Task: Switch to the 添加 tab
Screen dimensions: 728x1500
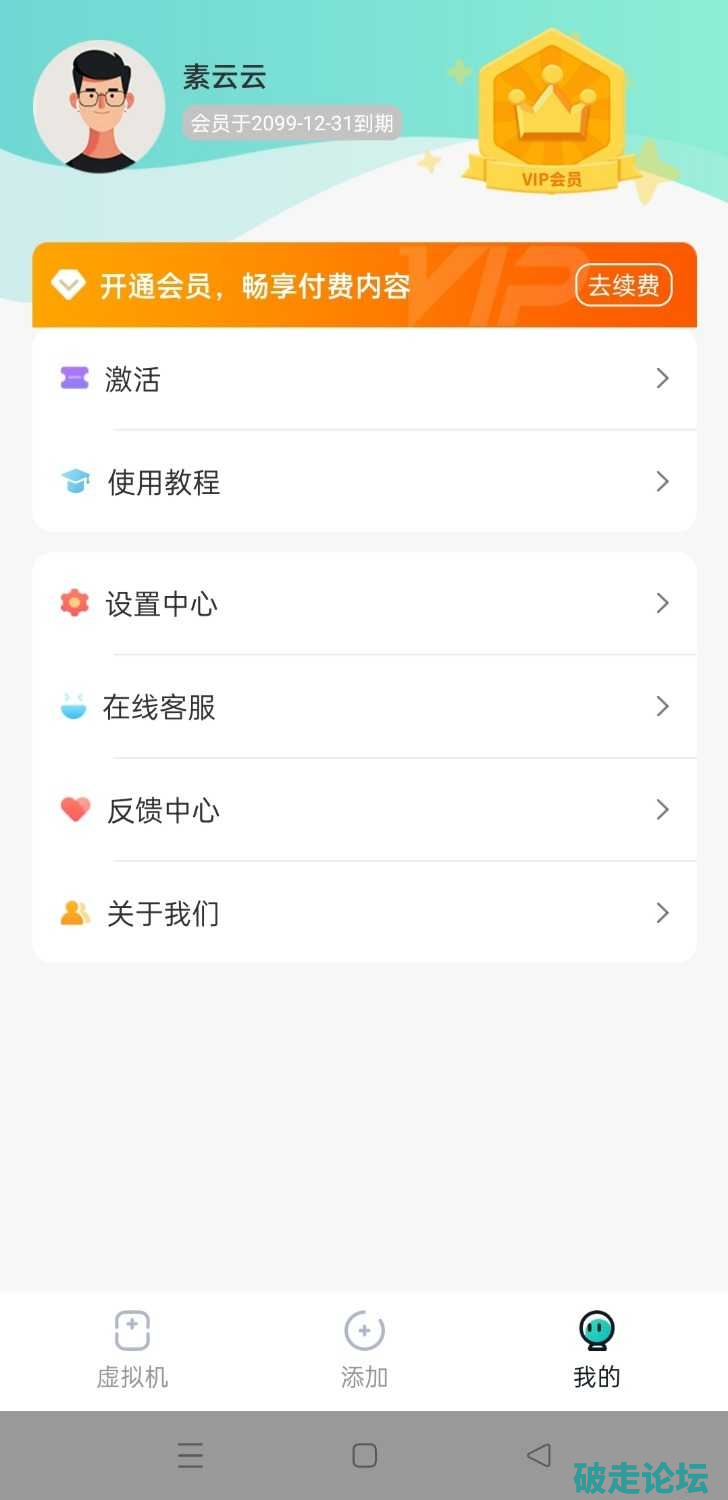Action: [364, 1350]
